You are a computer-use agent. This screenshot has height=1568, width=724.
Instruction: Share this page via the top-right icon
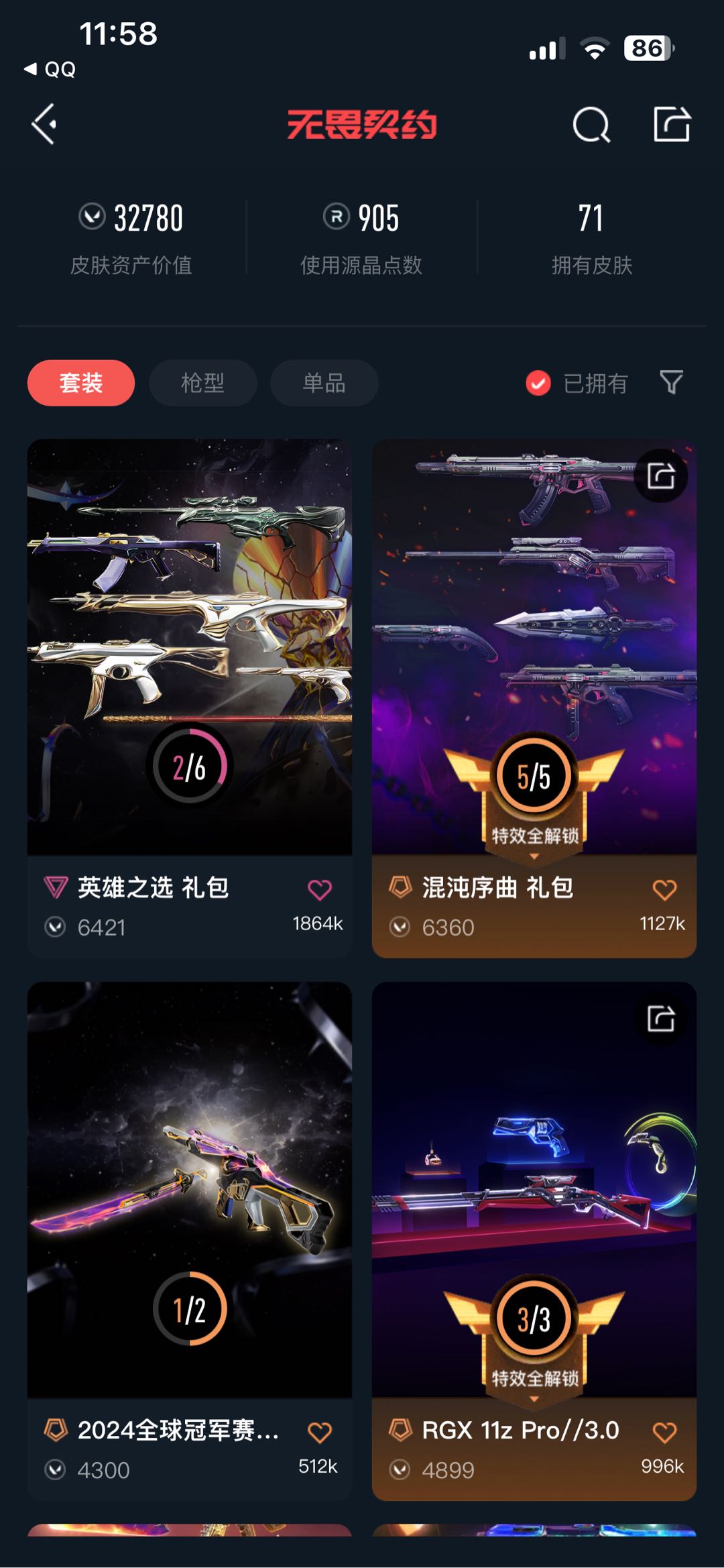pyautogui.click(x=672, y=124)
